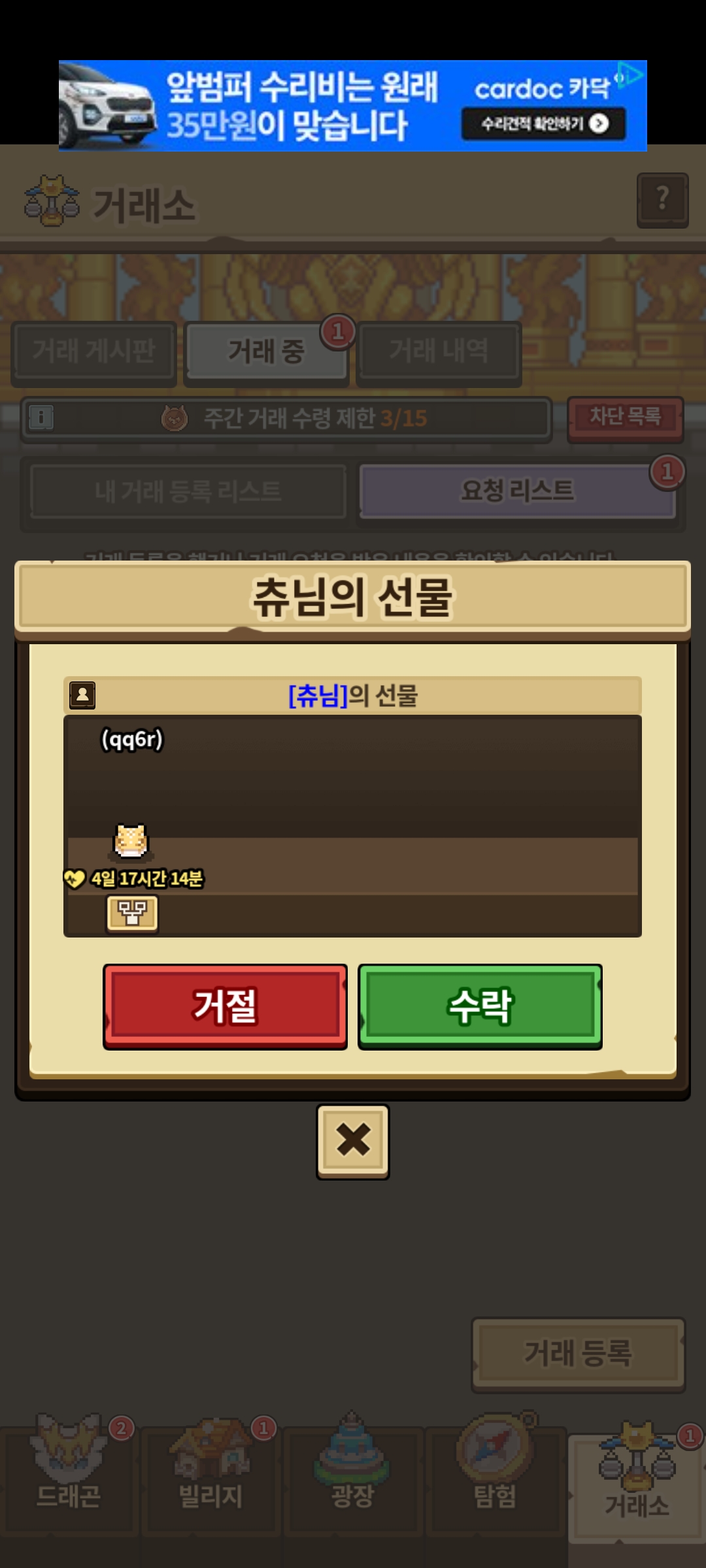Accept the gift with the 수락 button

coord(480,1006)
